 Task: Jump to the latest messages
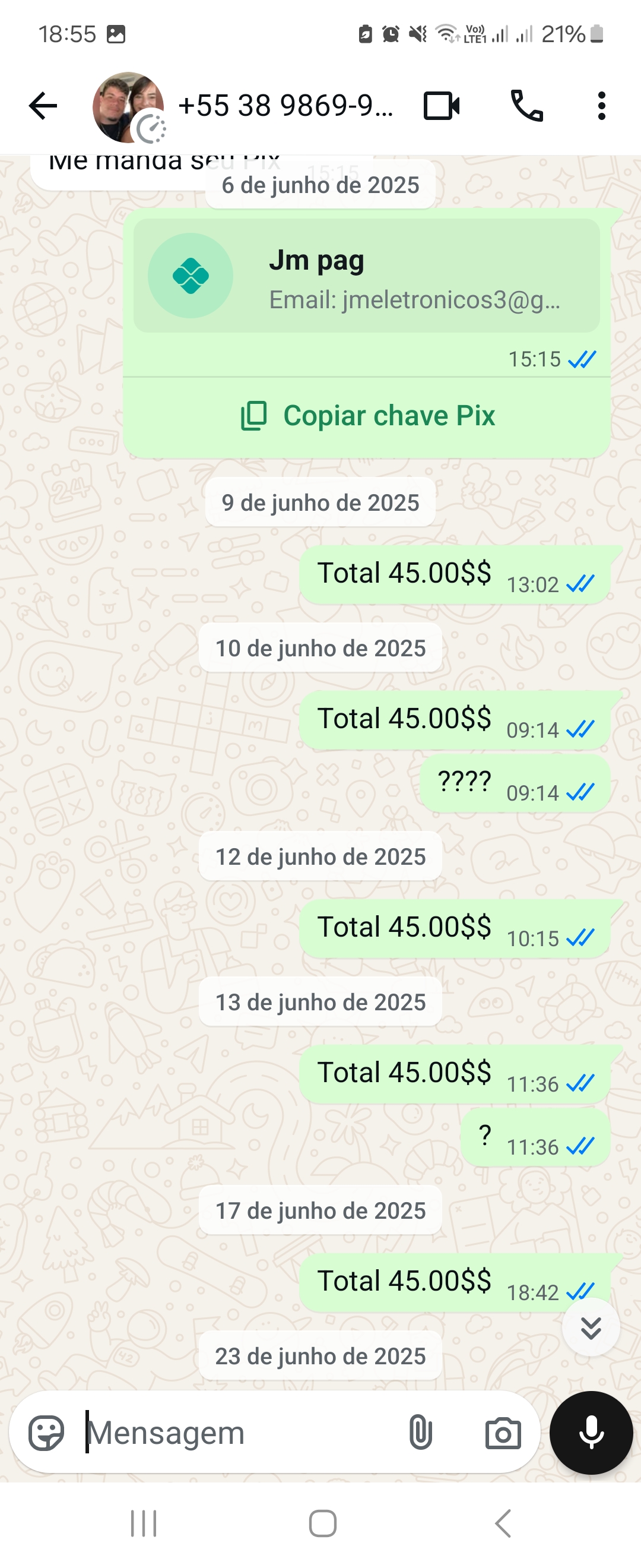tap(591, 1327)
